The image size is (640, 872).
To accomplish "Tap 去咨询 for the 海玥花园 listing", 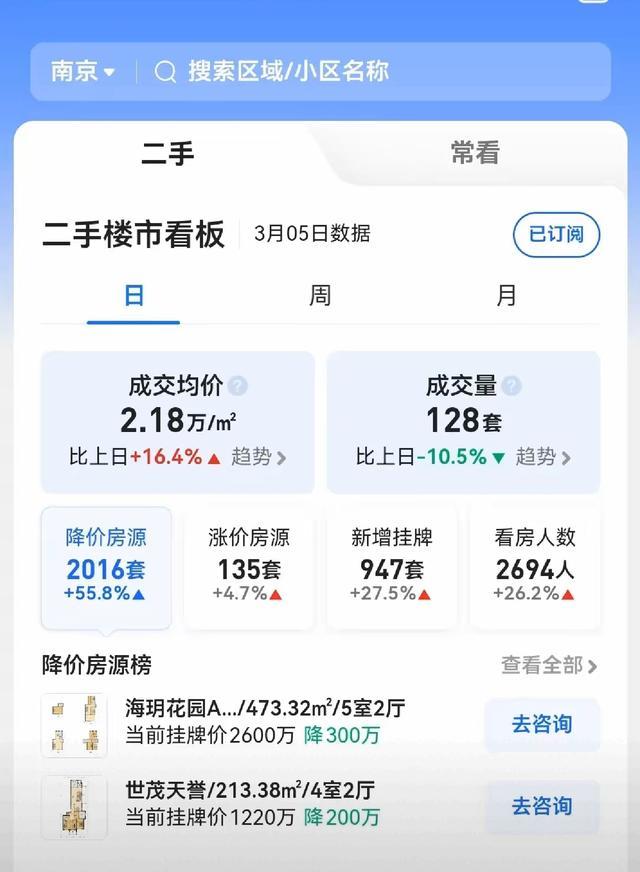I will (542, 725).
